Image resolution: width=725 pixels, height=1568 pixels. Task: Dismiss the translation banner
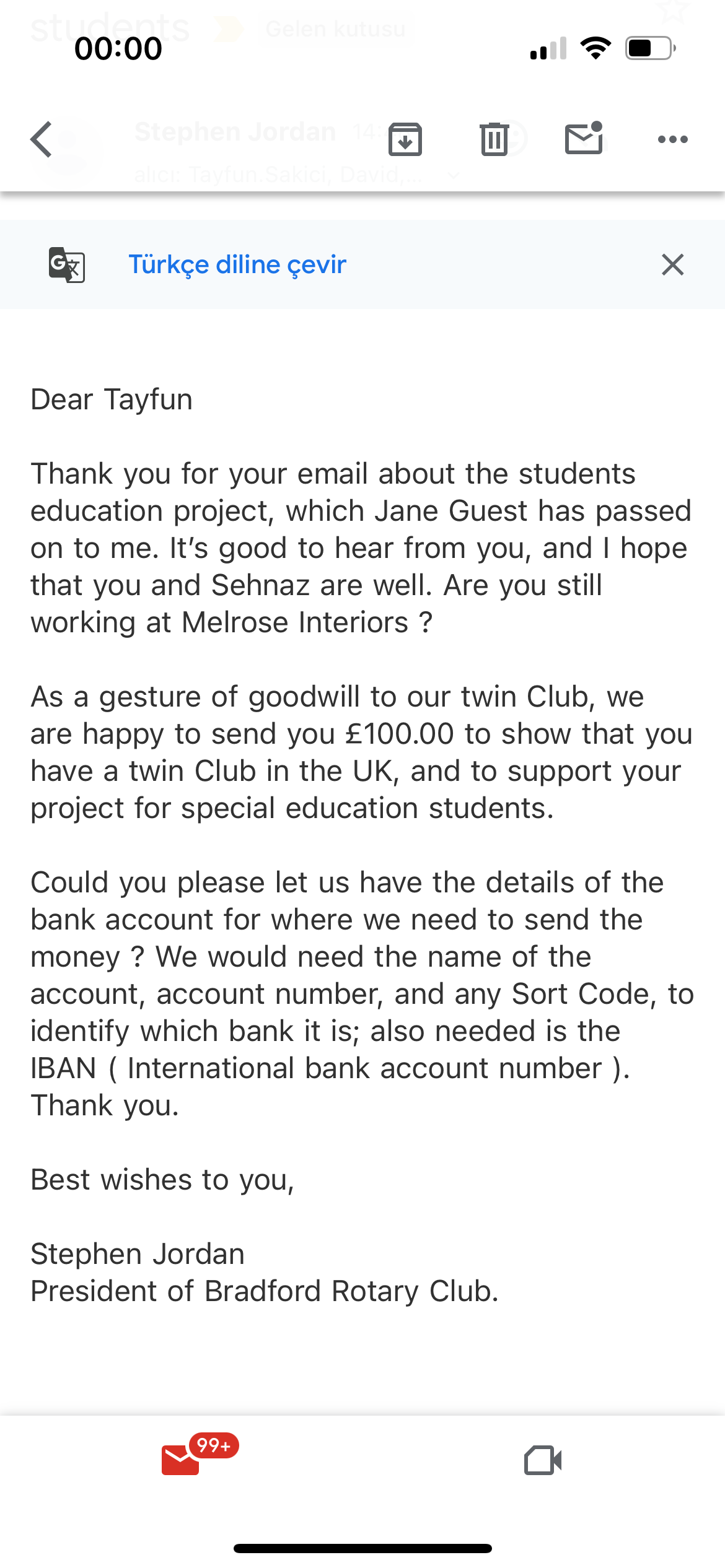[672, 264]
